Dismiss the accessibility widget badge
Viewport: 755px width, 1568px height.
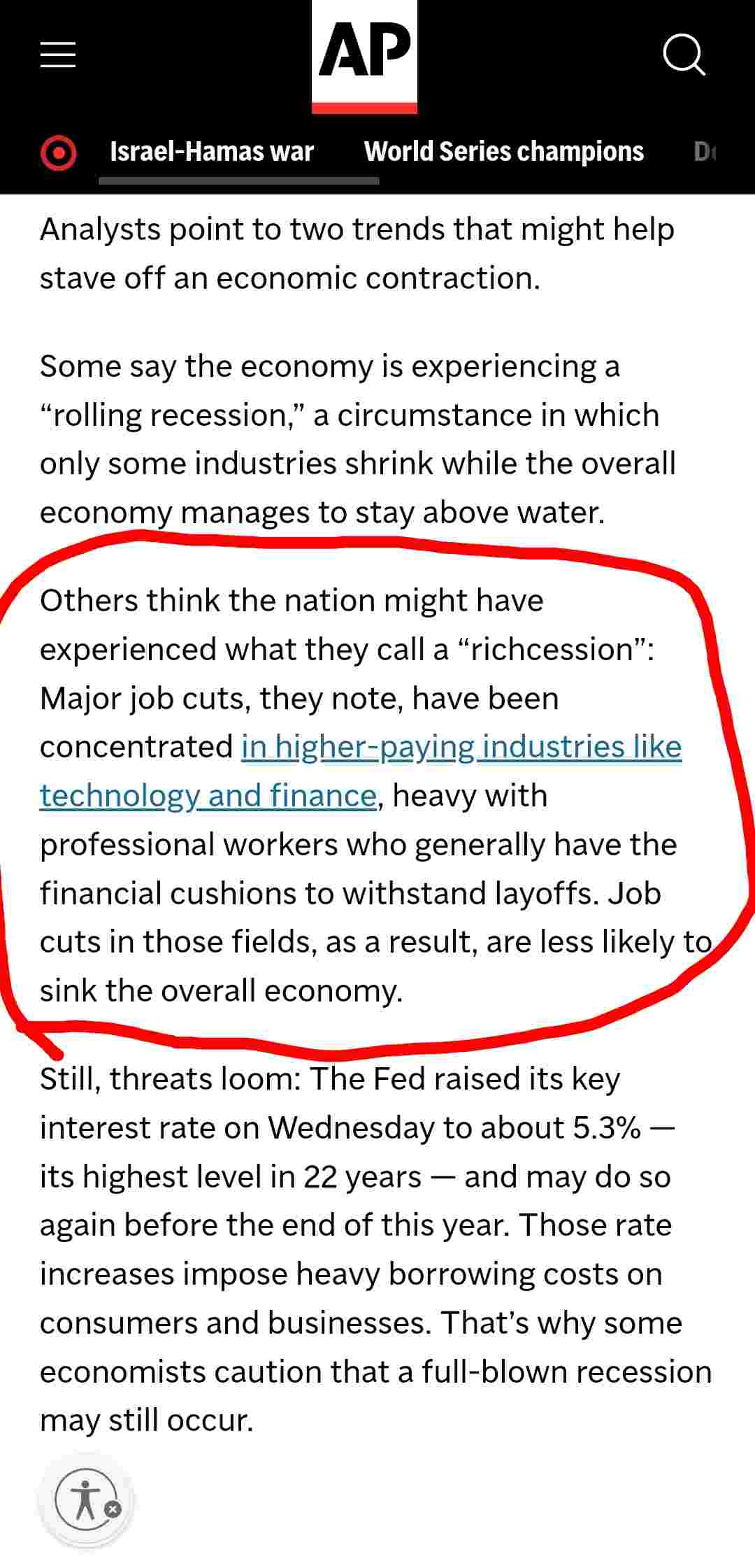click(x=113, y=1509)
